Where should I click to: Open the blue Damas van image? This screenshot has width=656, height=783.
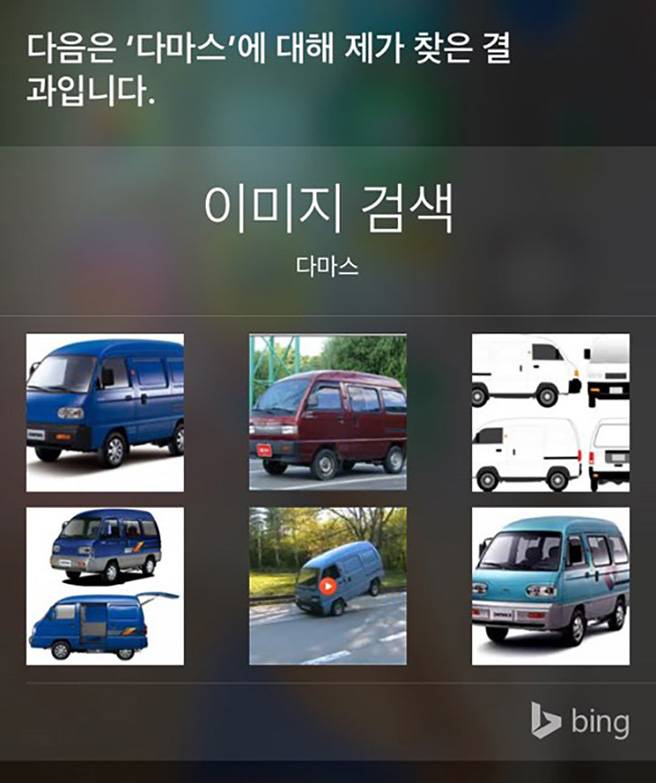(x=105, y=413)
